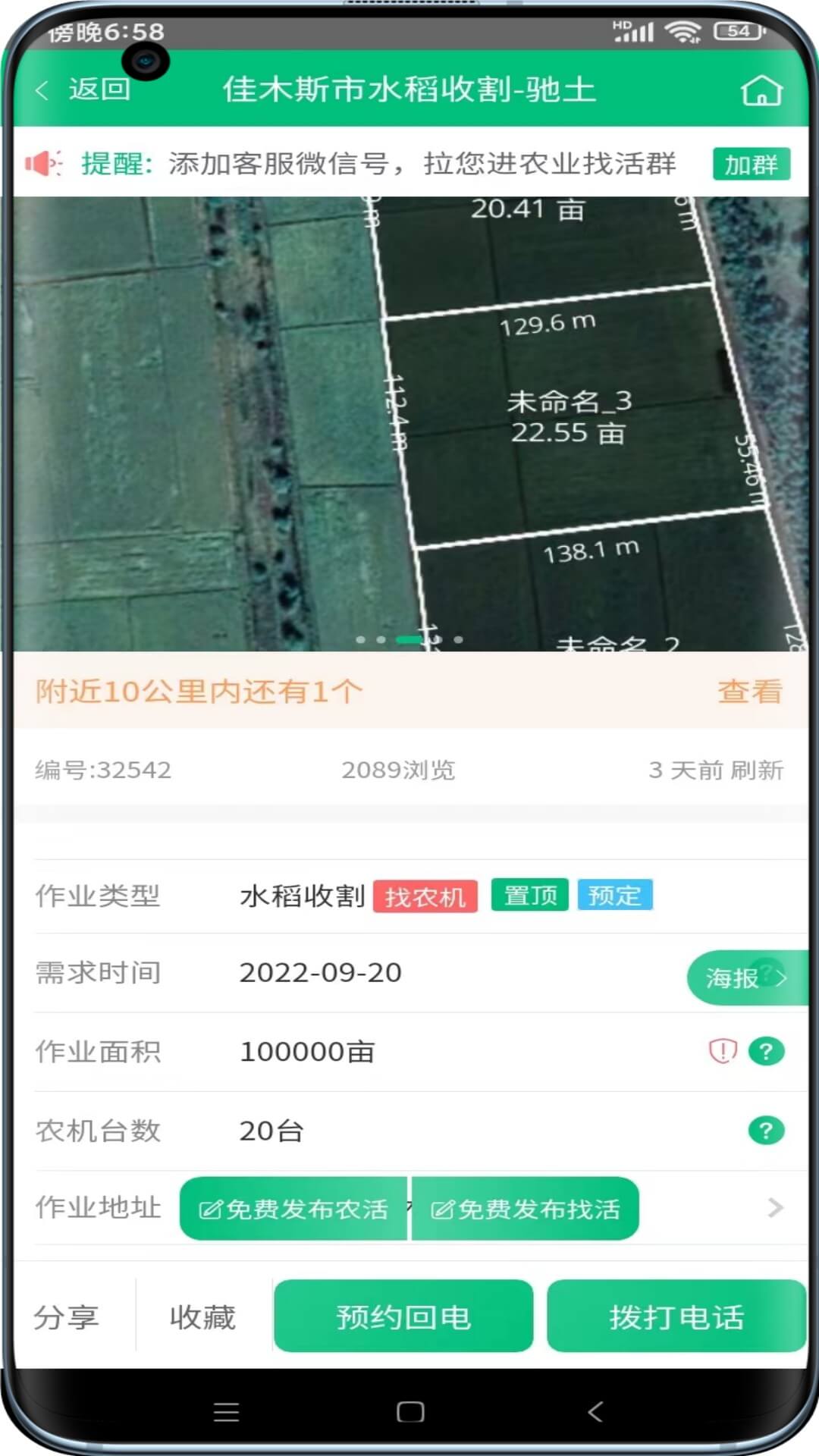The image size is (819, 1456).
Task: Tap the system back button
Action: click(x=595, y=1411)
